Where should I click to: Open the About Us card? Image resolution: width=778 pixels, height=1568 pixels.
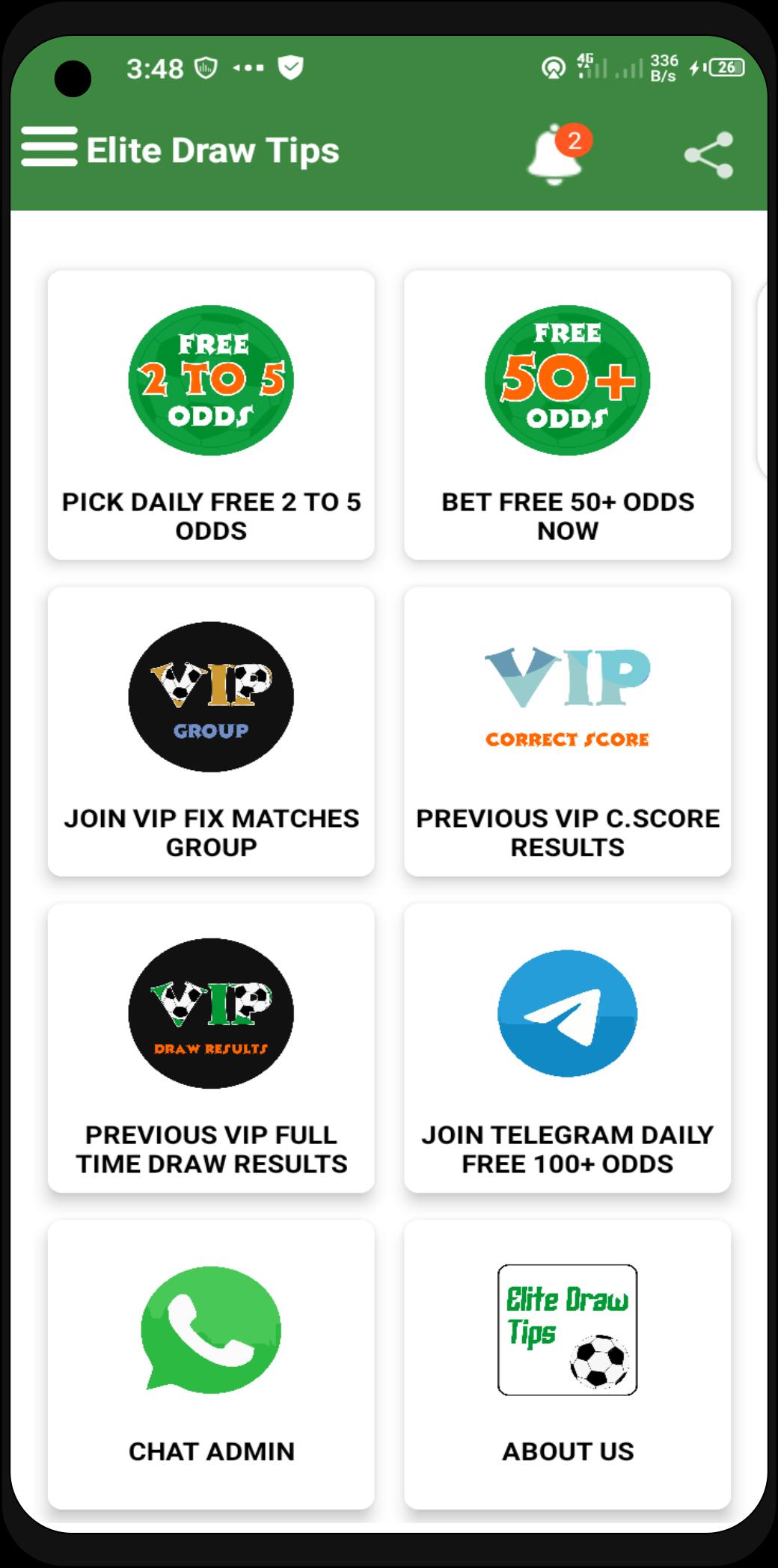click(567, 1365)
